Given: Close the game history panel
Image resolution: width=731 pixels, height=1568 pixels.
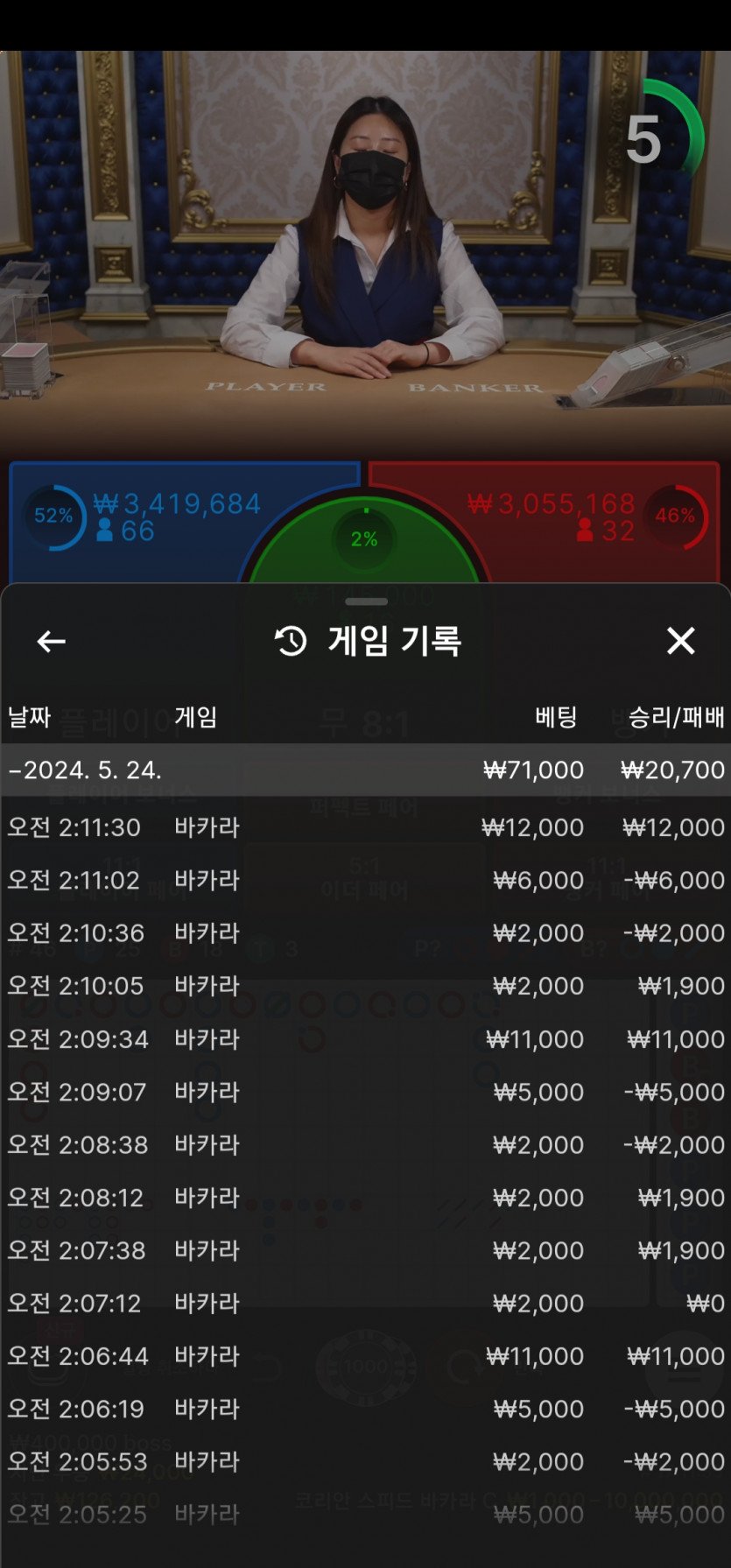Looking at the screenshot, I should [680, 641].
